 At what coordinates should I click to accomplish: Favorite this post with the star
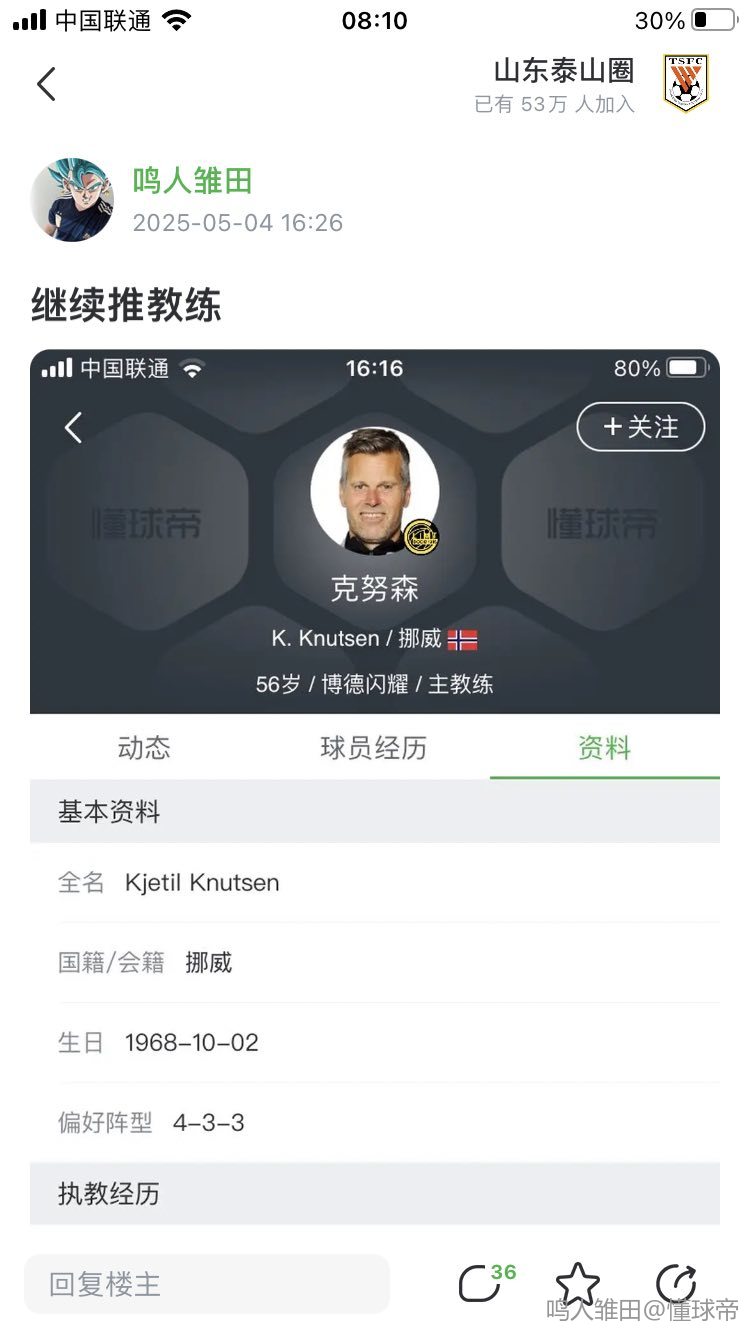coord(577,1283)
